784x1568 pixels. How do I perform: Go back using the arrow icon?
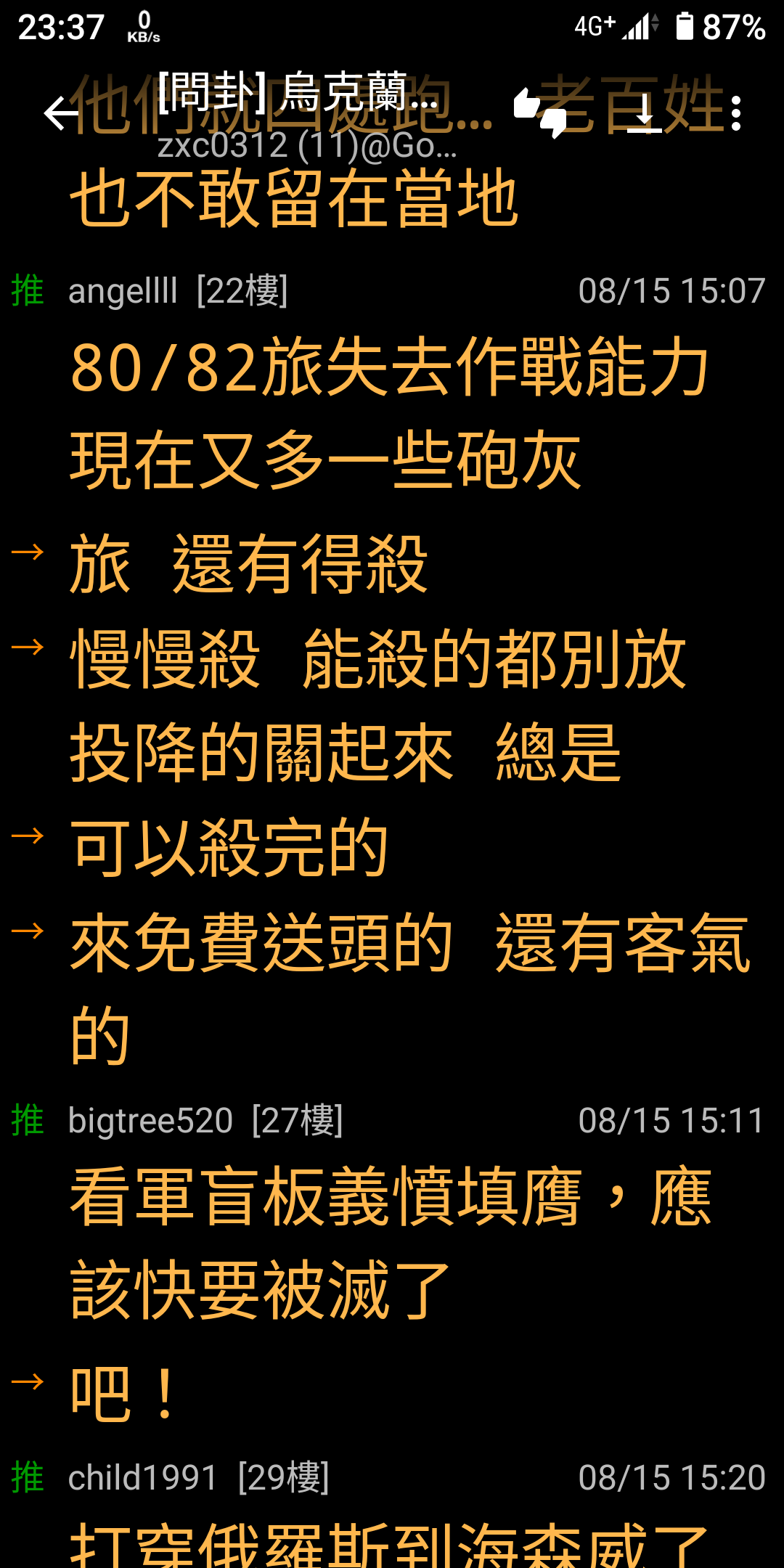(x=61, y=114)
